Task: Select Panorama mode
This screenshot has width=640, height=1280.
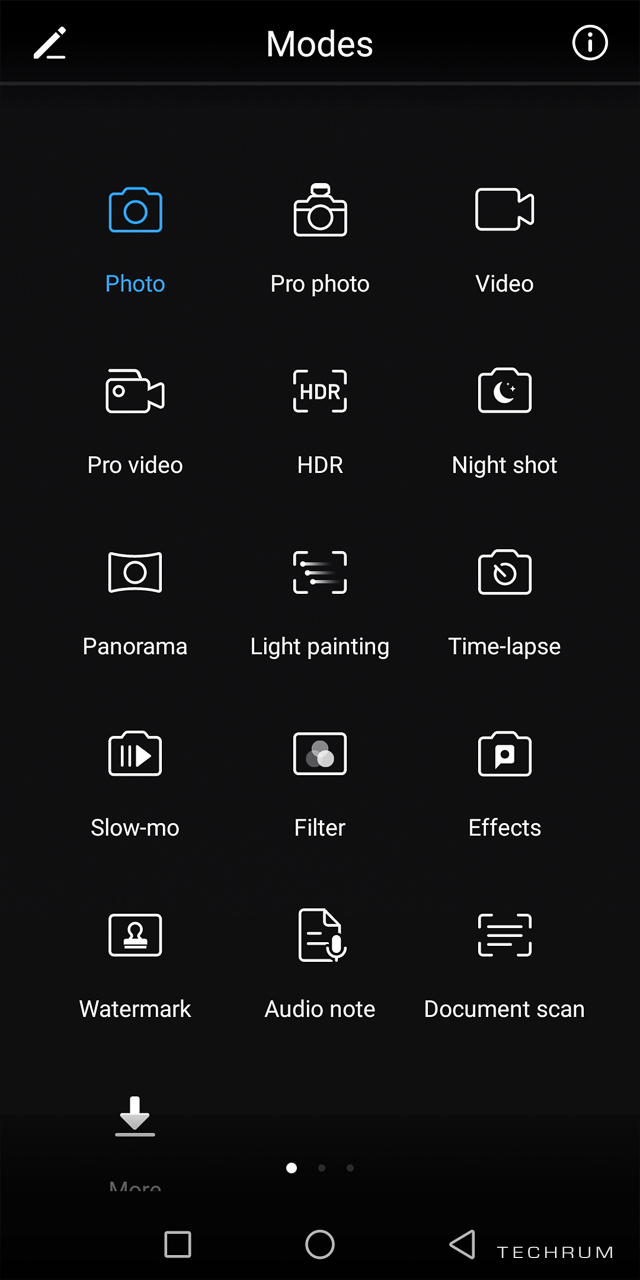Action: tap(135, 573)
